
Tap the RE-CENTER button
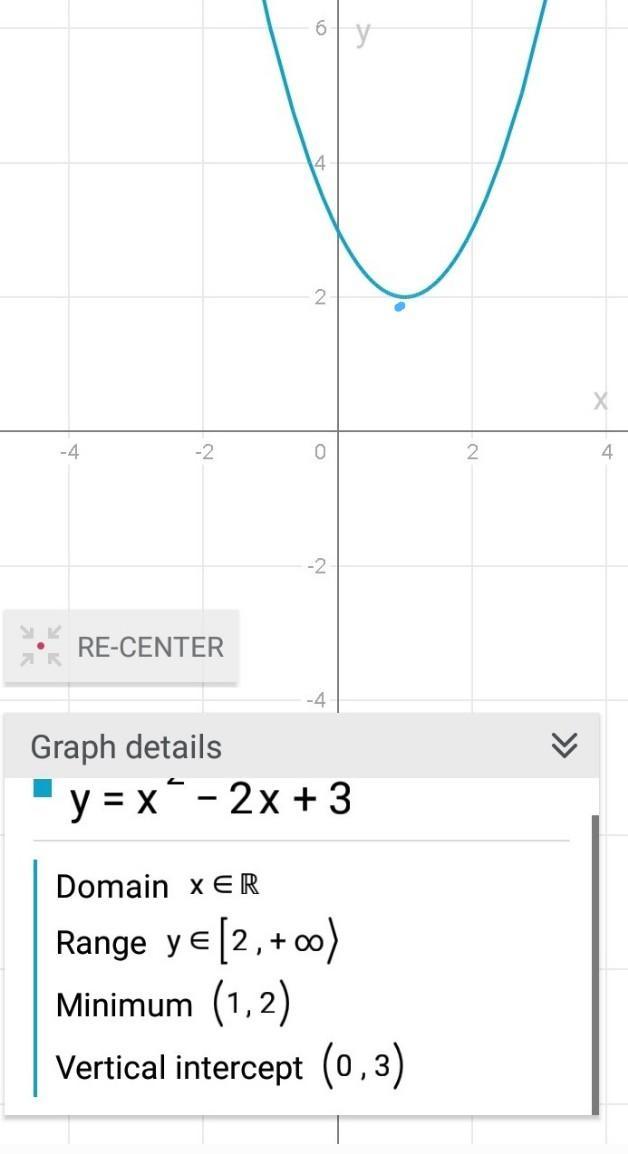point(122,647)
